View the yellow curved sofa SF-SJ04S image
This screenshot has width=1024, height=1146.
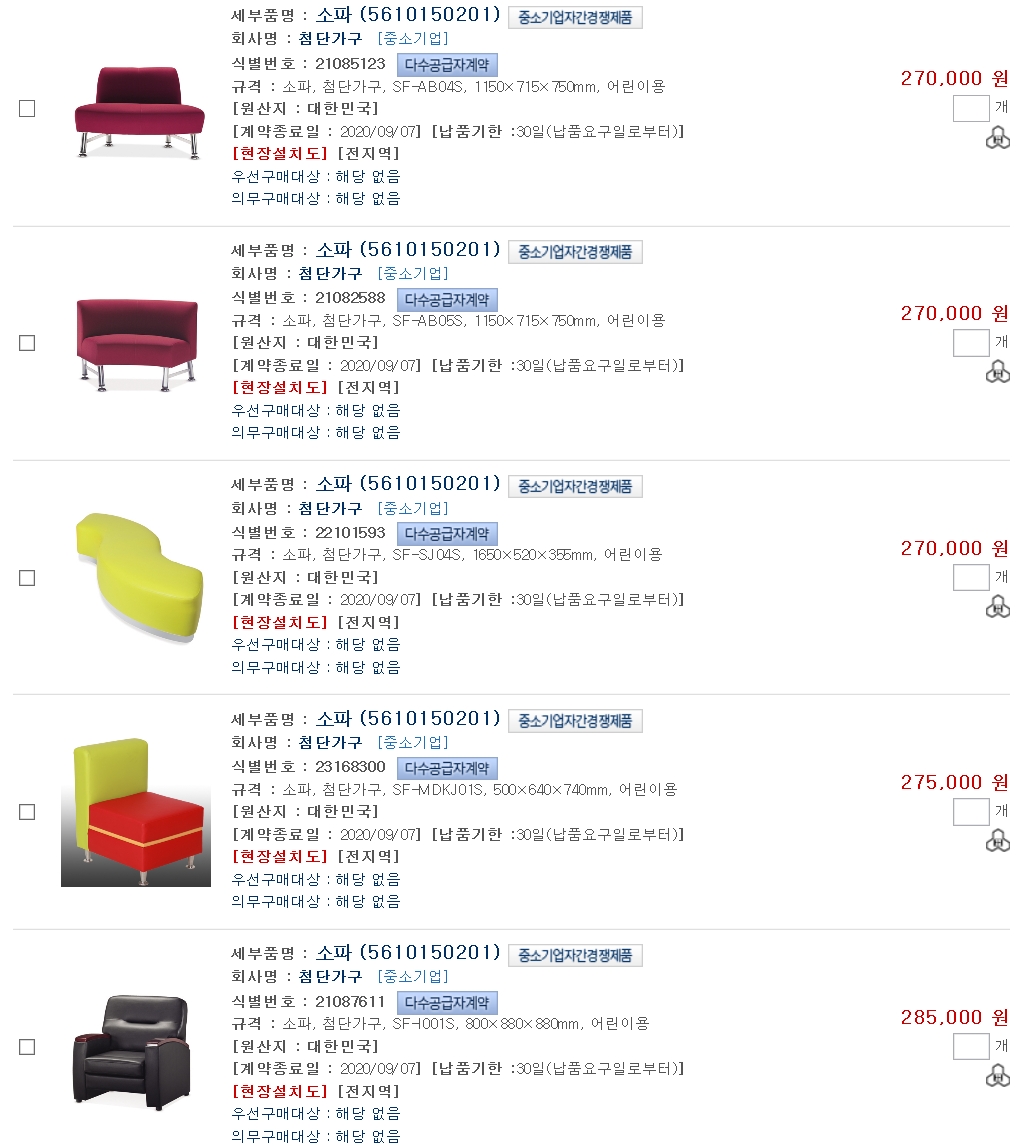pos(139,577)
